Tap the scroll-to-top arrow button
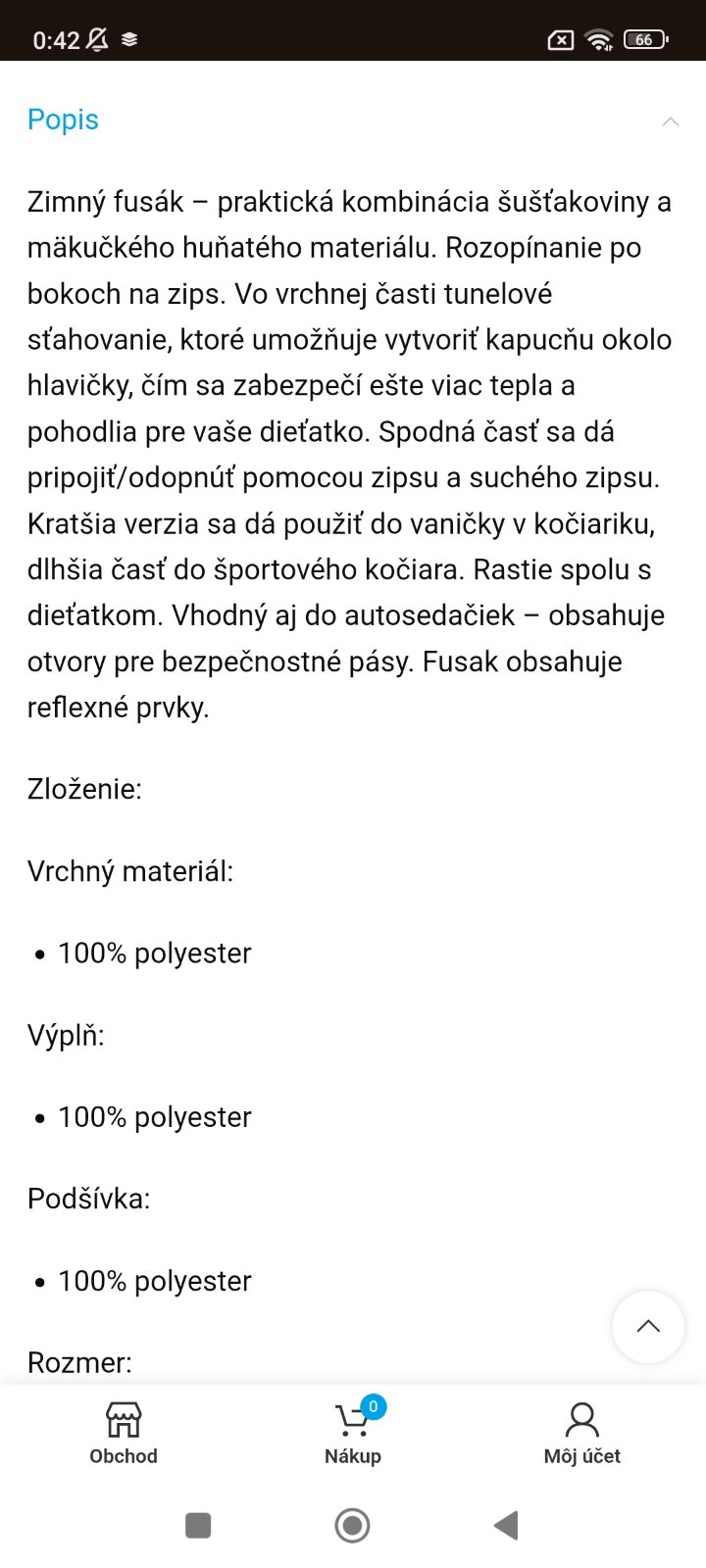The height and width of the screenshot is (1568, 706). pyautogui.click(x=647, y=1327)
